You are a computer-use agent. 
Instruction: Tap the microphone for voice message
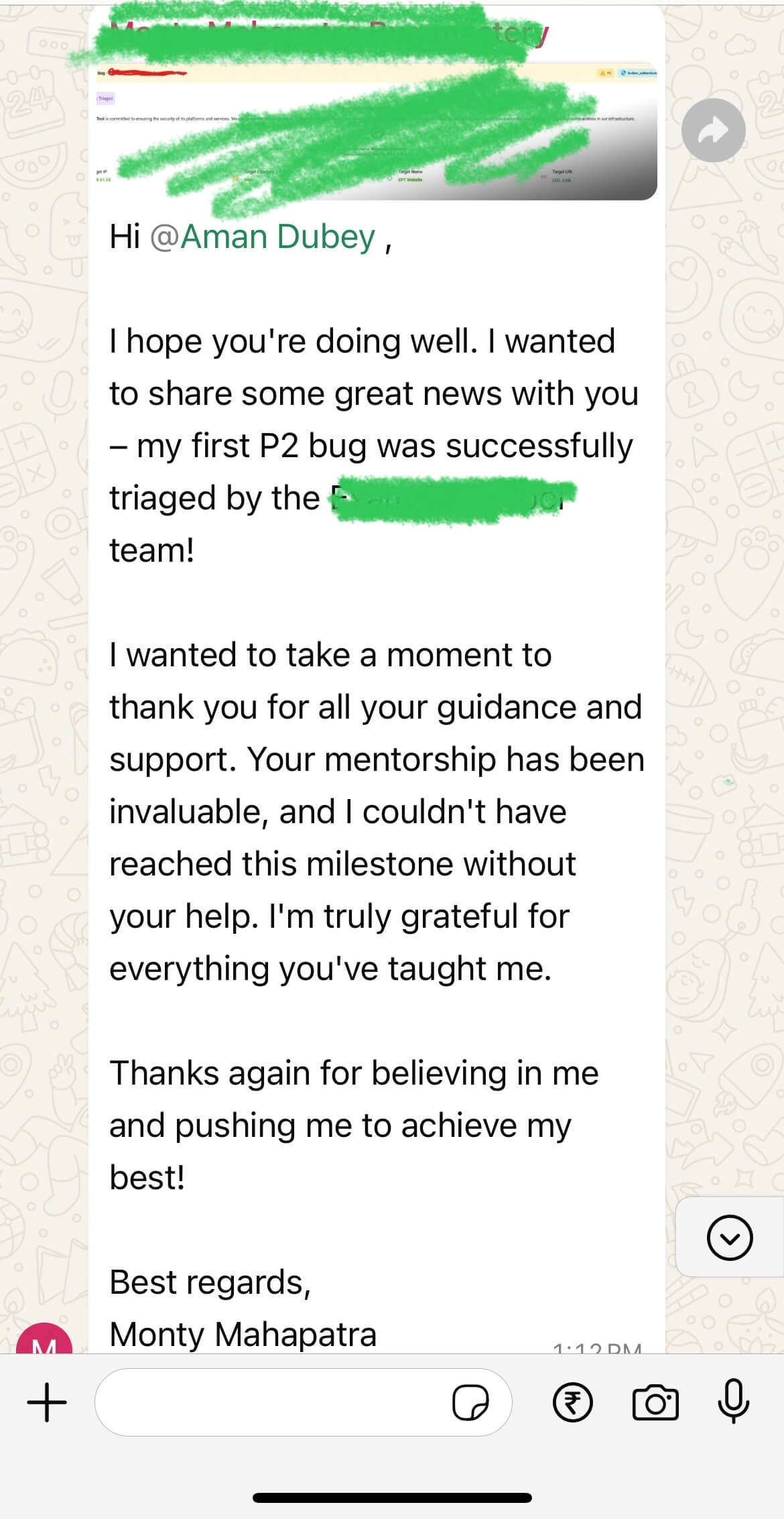pyautogui.click(x=733, y=1401)
